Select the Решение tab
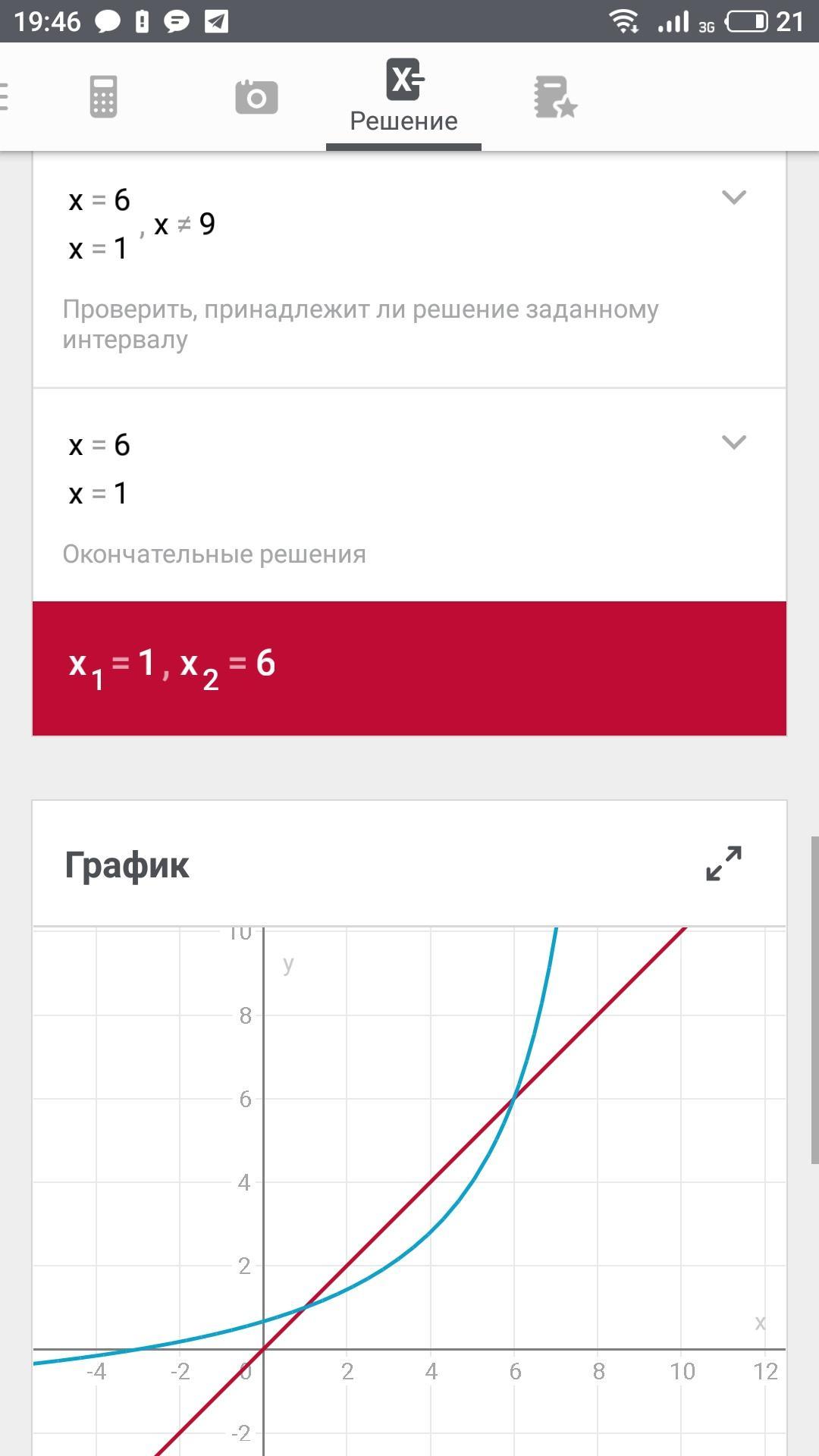819x1456 pixels. pos(403,97)
